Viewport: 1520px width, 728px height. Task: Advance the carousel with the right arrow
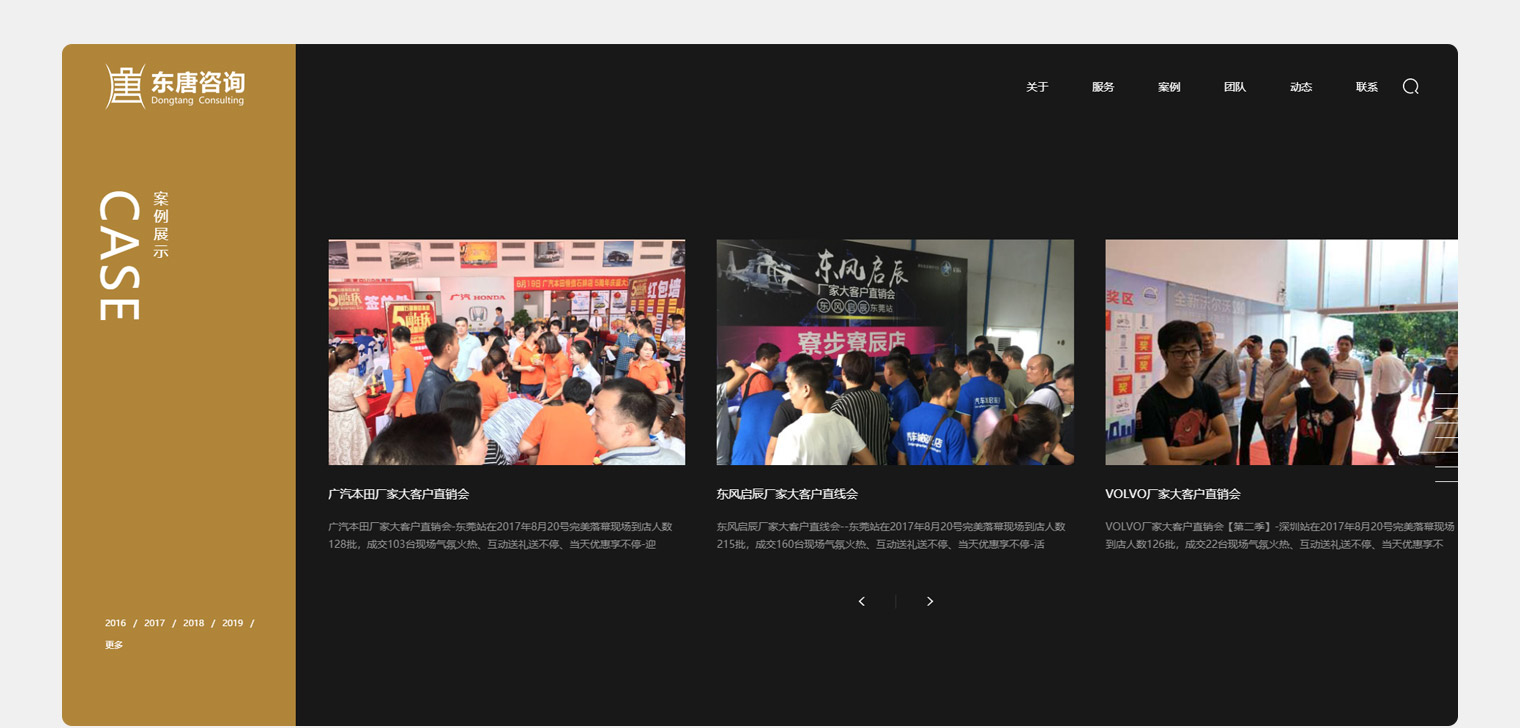[930, 601]
